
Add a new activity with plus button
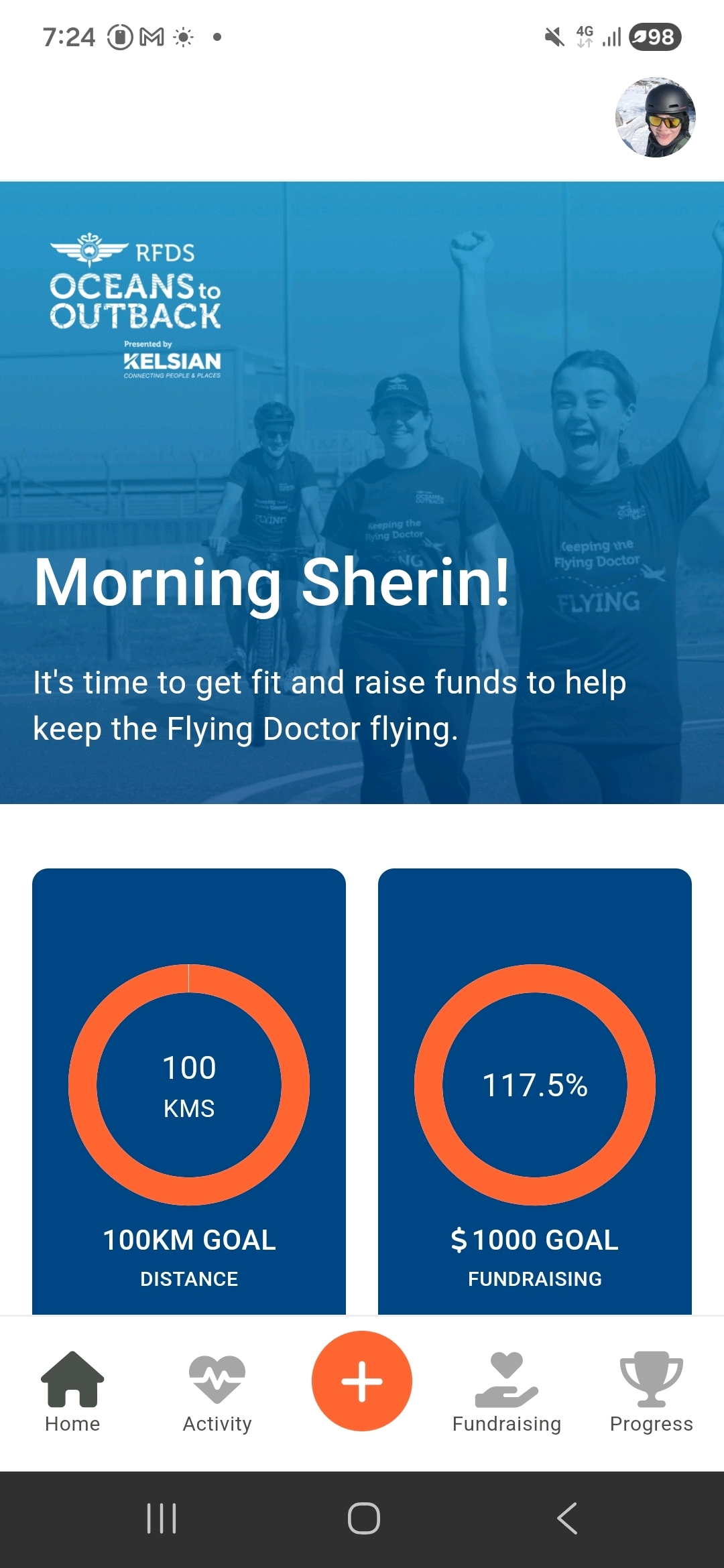(362, 1380)
